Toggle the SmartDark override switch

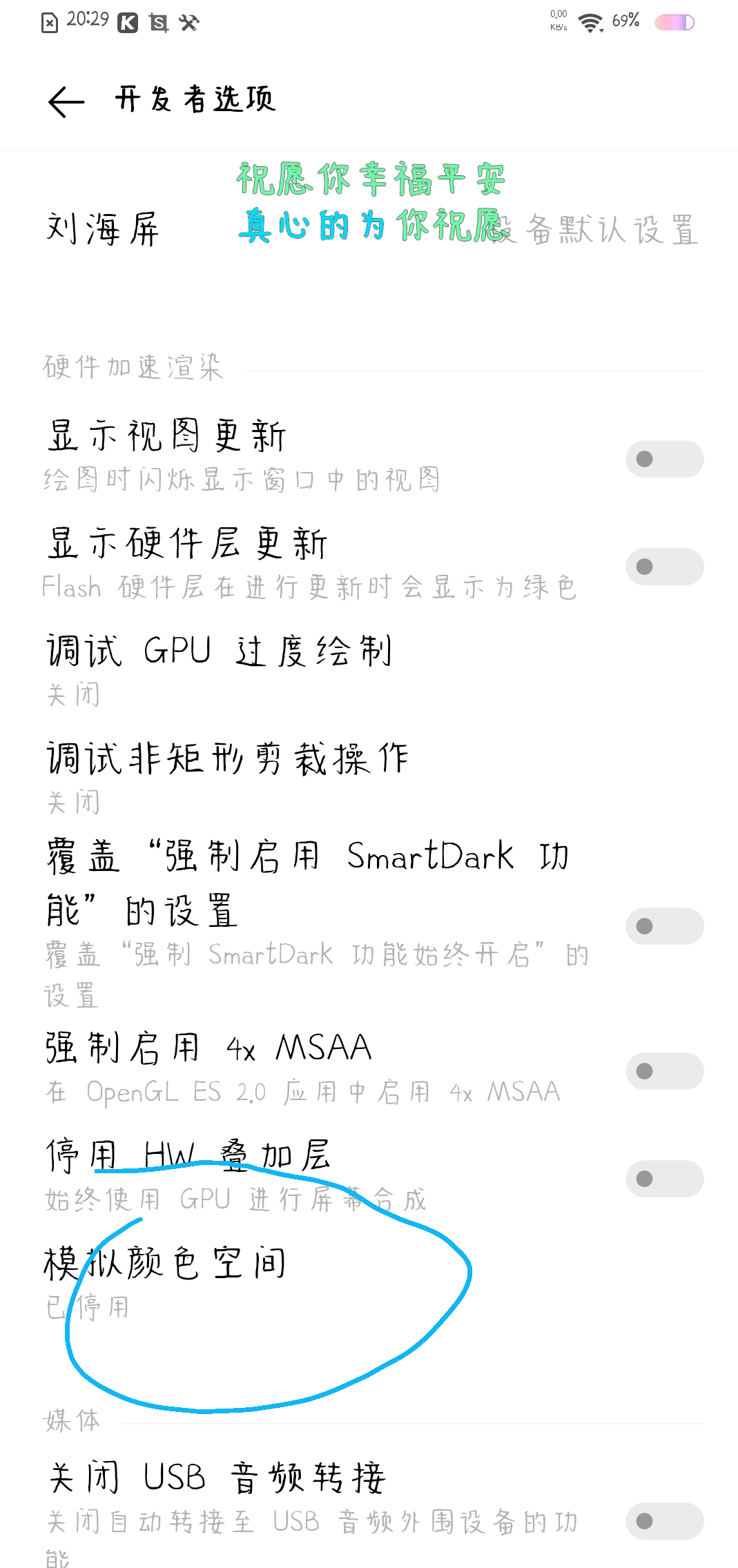coord(664,926)
